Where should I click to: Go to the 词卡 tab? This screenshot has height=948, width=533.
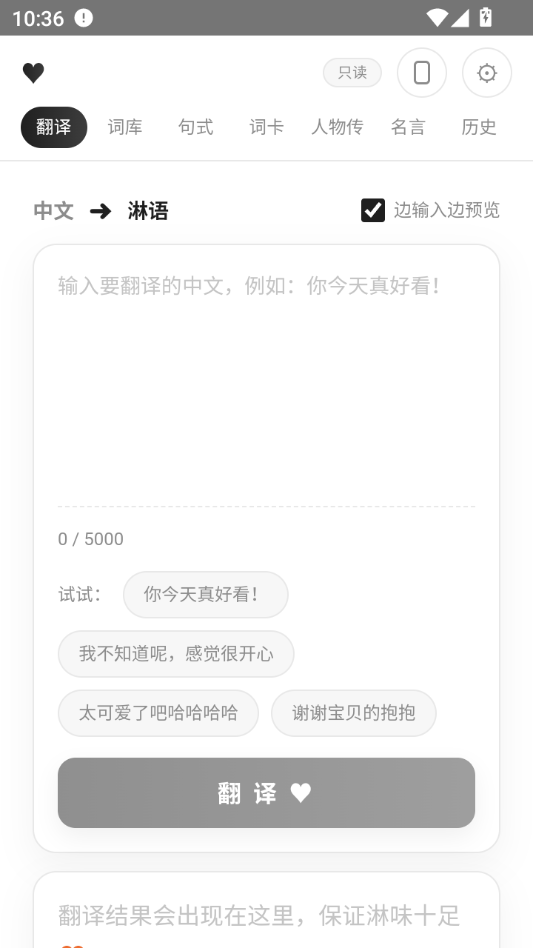[x=266, y=127]
